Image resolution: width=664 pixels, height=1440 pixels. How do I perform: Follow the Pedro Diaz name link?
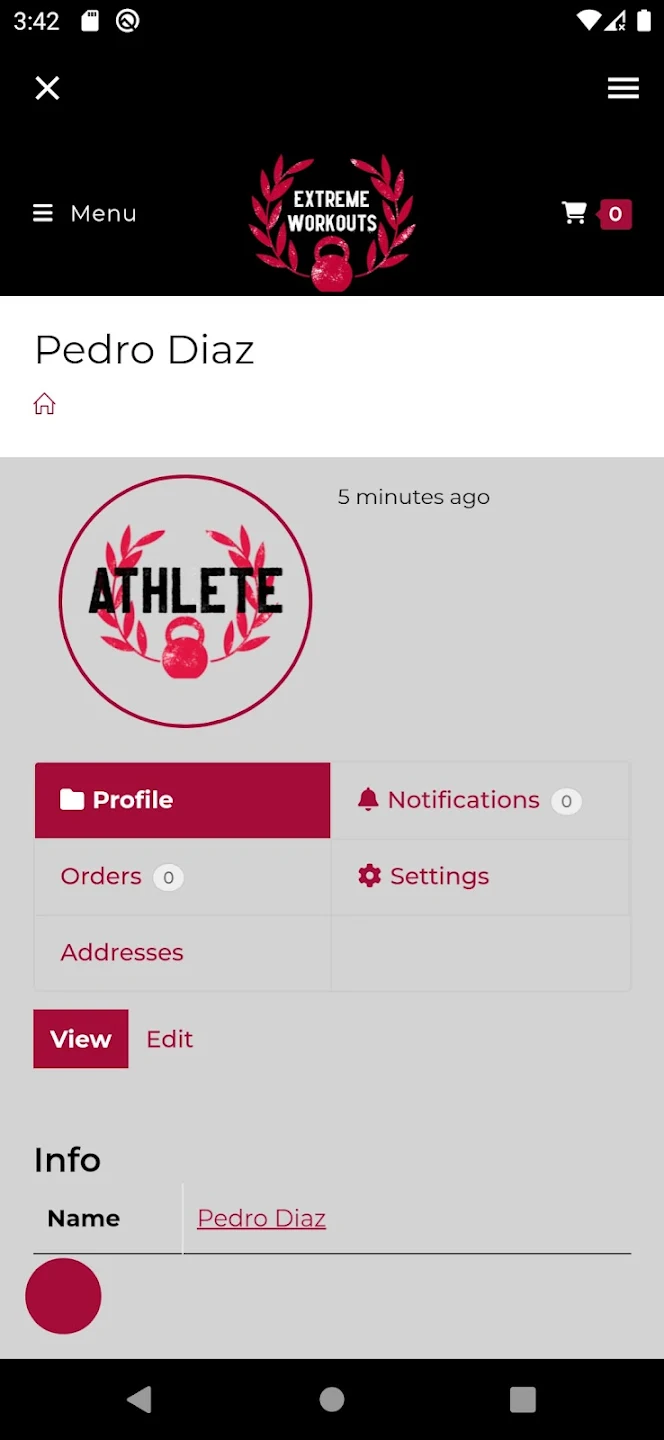pos(261,1218)
